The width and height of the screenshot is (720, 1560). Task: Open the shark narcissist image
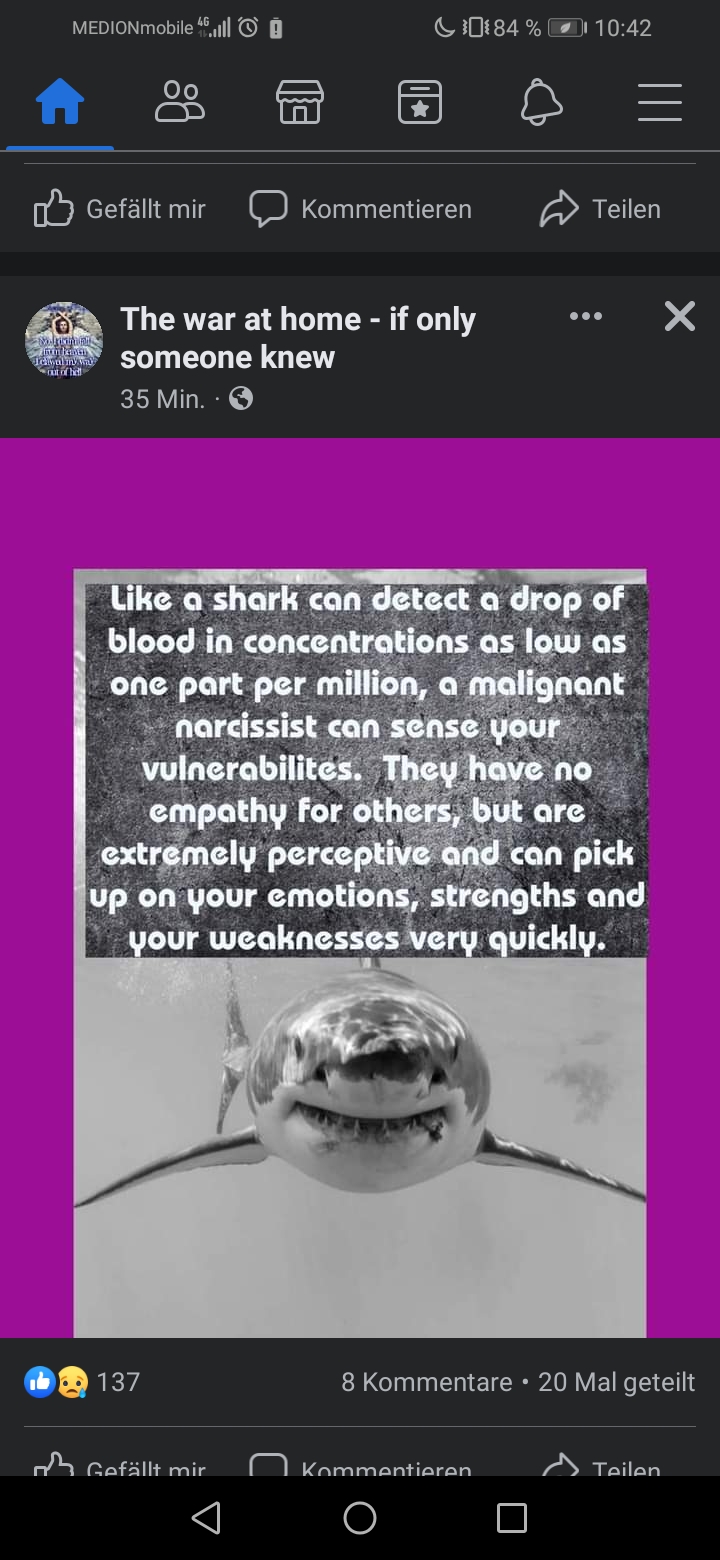click(360, 950)
